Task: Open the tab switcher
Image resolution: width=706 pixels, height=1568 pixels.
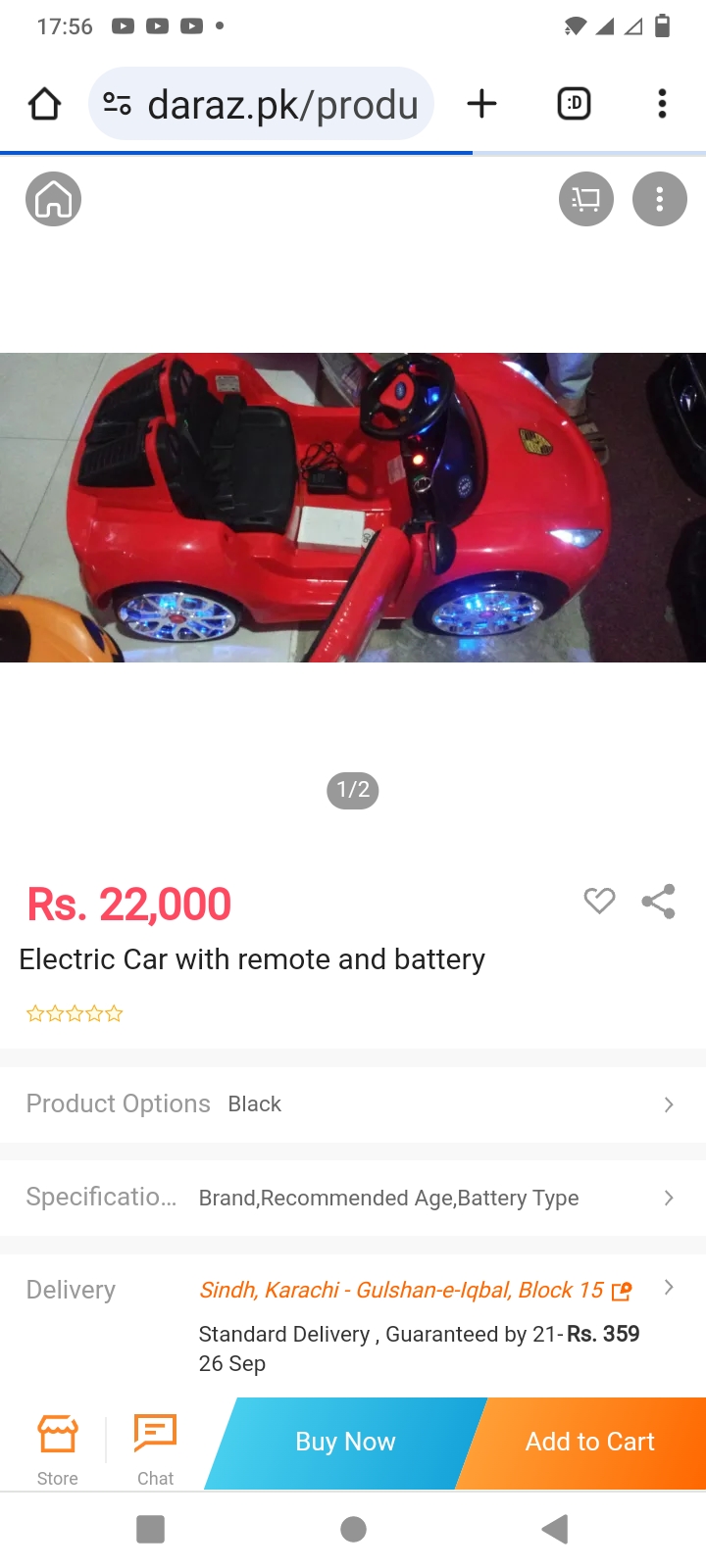Action: pyautogui.click(x=574, y=104)
